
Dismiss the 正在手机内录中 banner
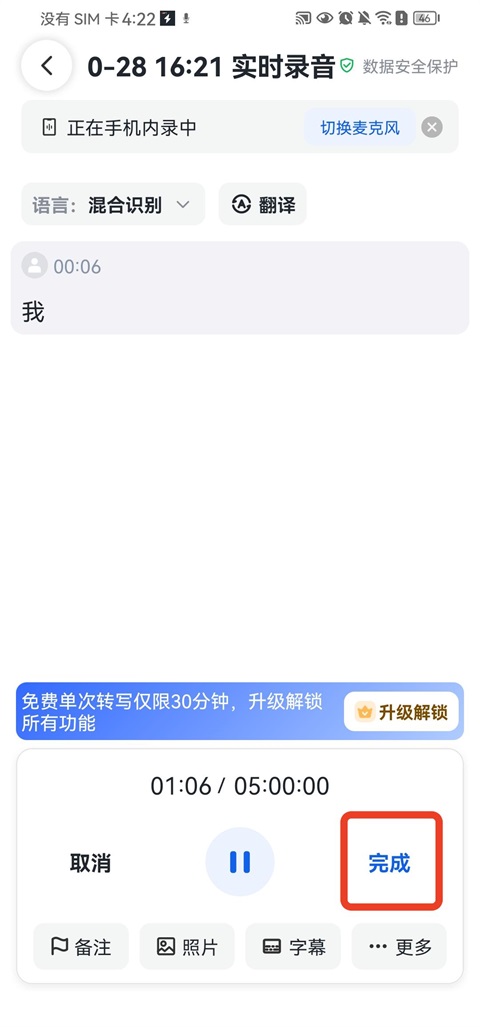click(x=432, y=127)
